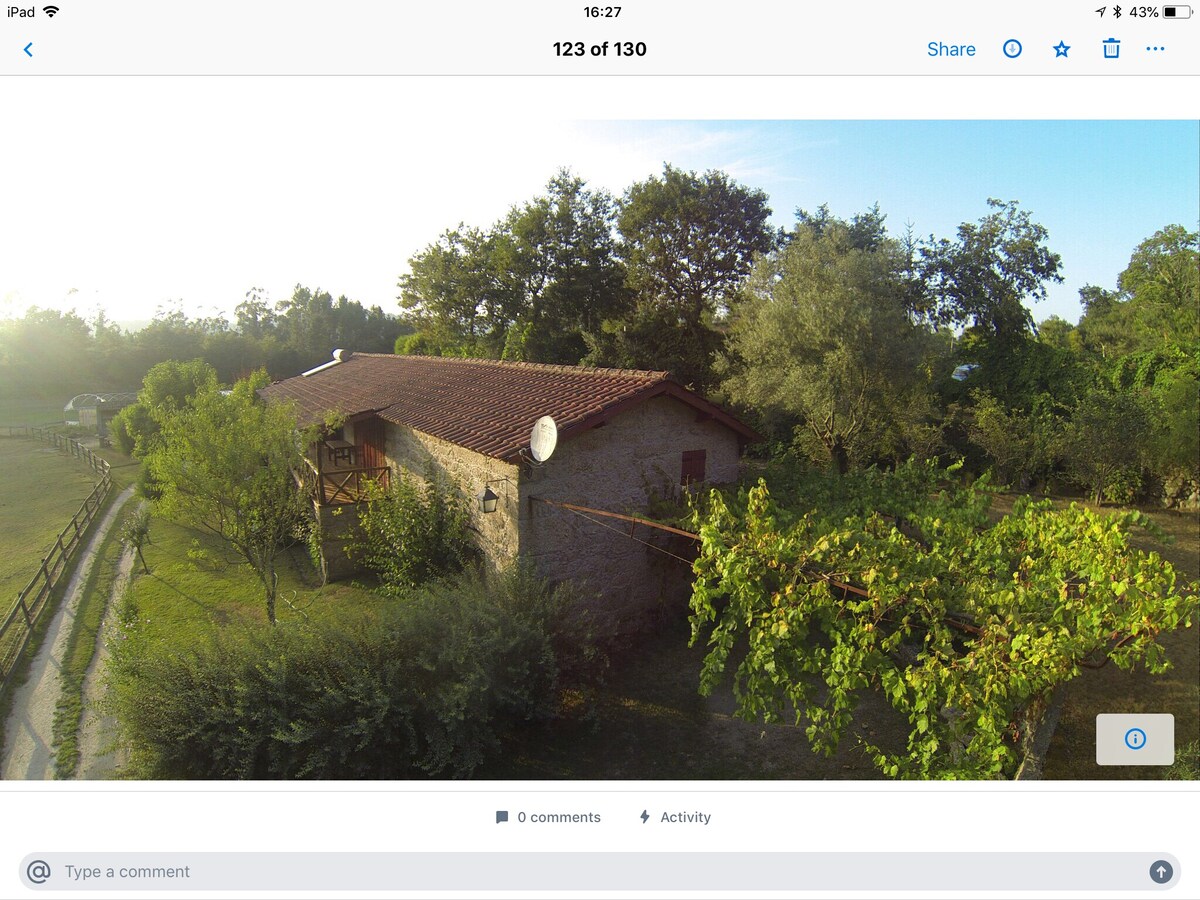
Task: Show photo details via the info button
Action: click(1135, 739)
